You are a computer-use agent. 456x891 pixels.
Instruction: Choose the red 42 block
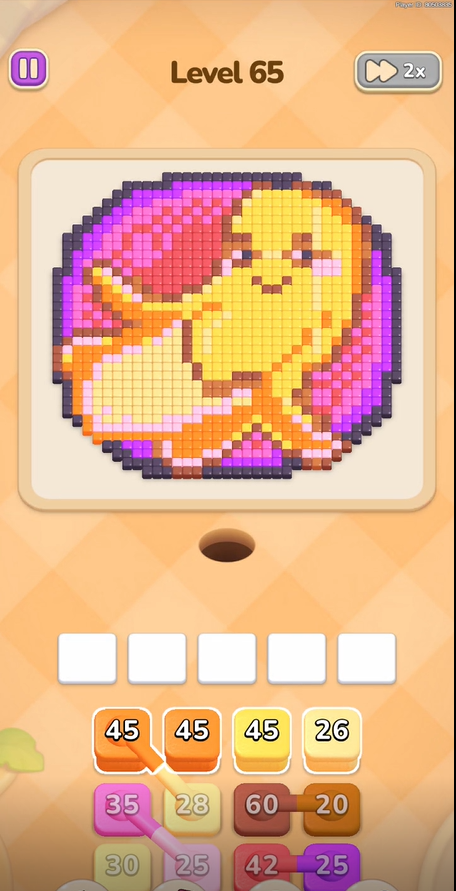262,867
